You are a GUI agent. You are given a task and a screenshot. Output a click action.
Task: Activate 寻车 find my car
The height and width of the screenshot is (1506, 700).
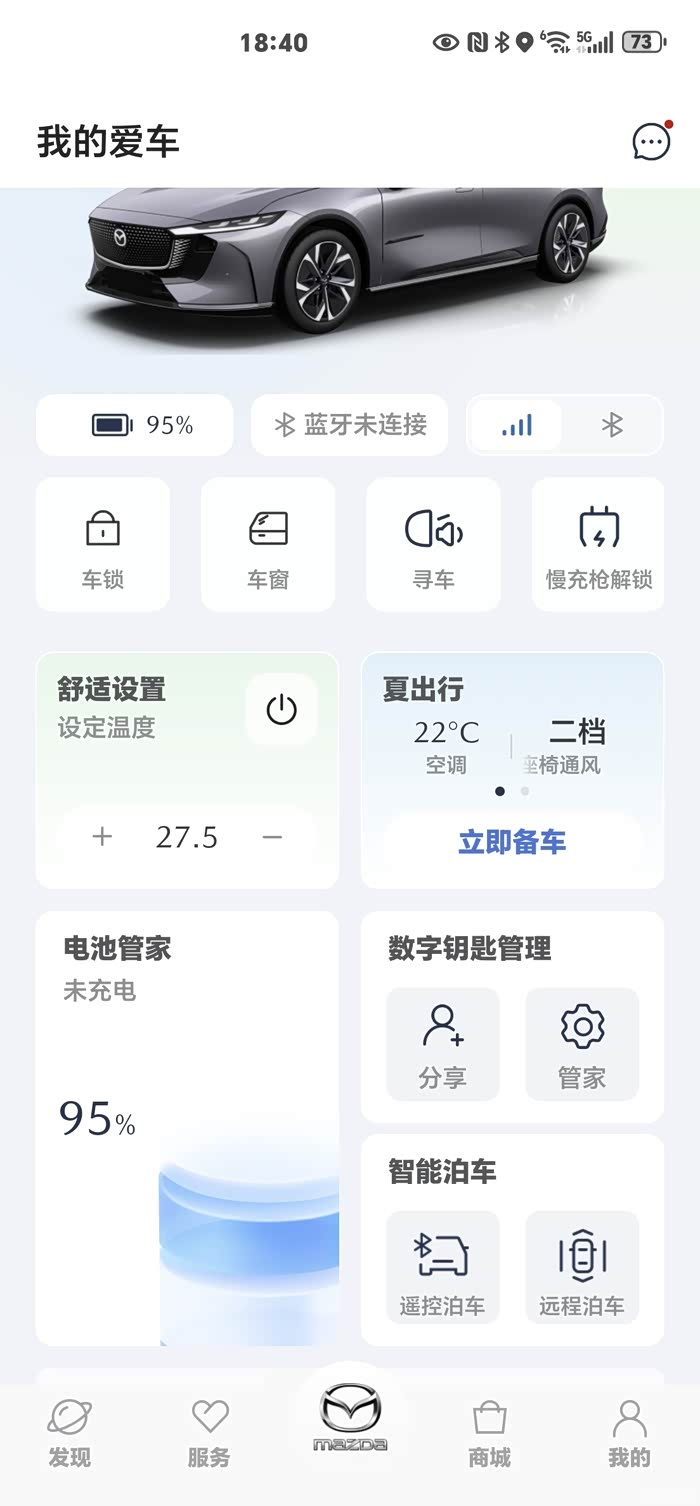433,544
